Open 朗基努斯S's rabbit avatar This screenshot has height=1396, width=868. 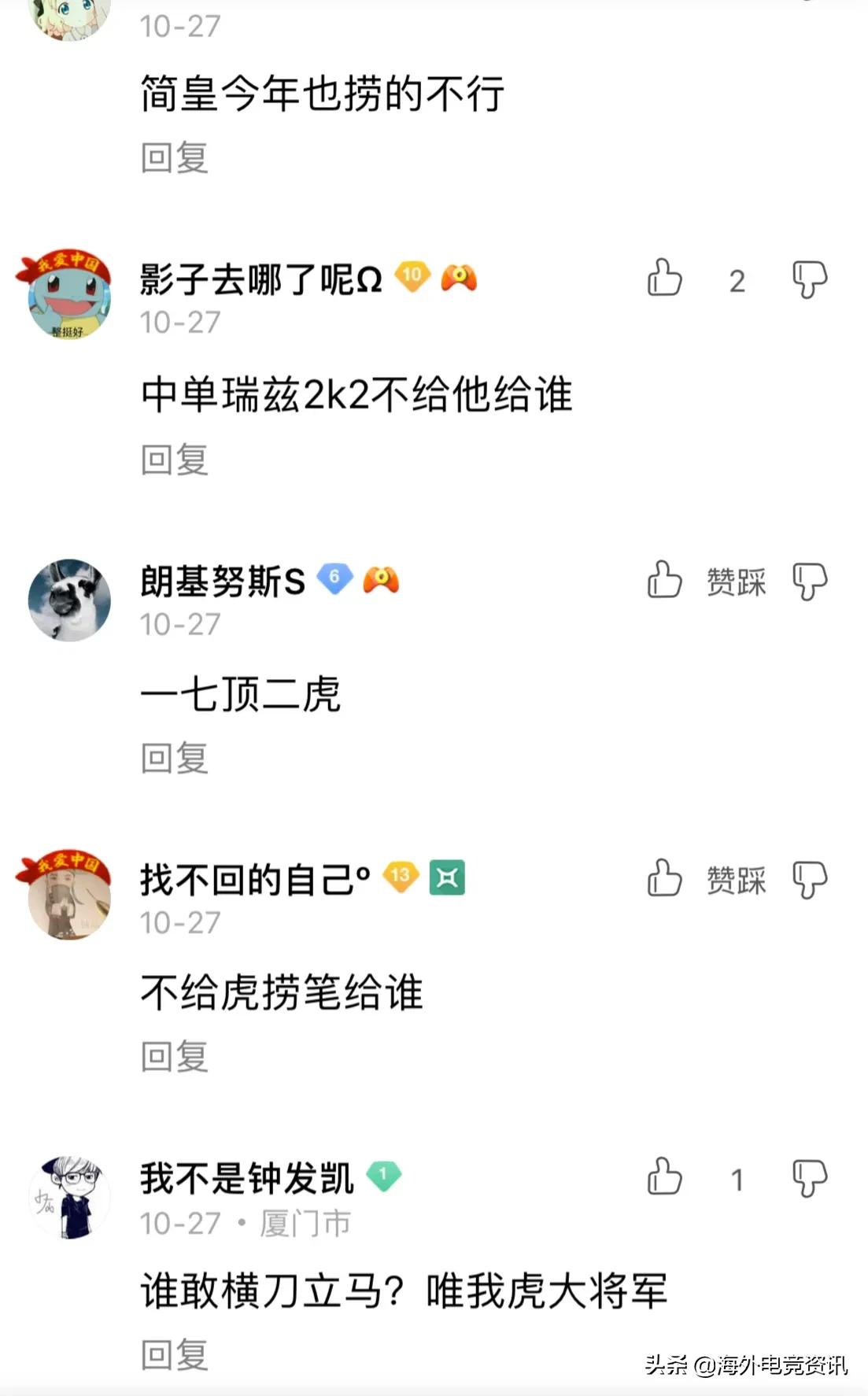[68, 600]
